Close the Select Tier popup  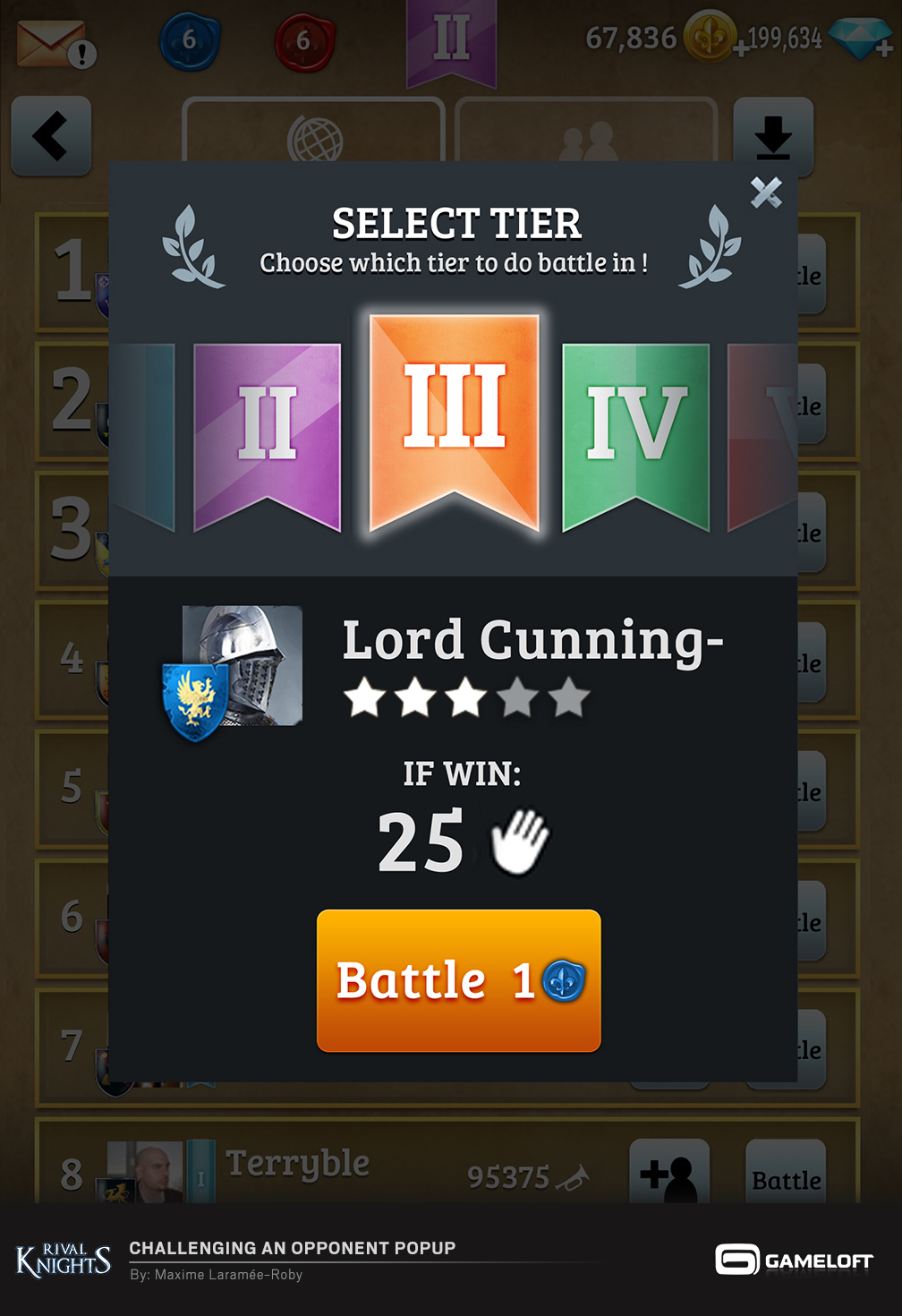pyautogui.click(x=766, y=192)
